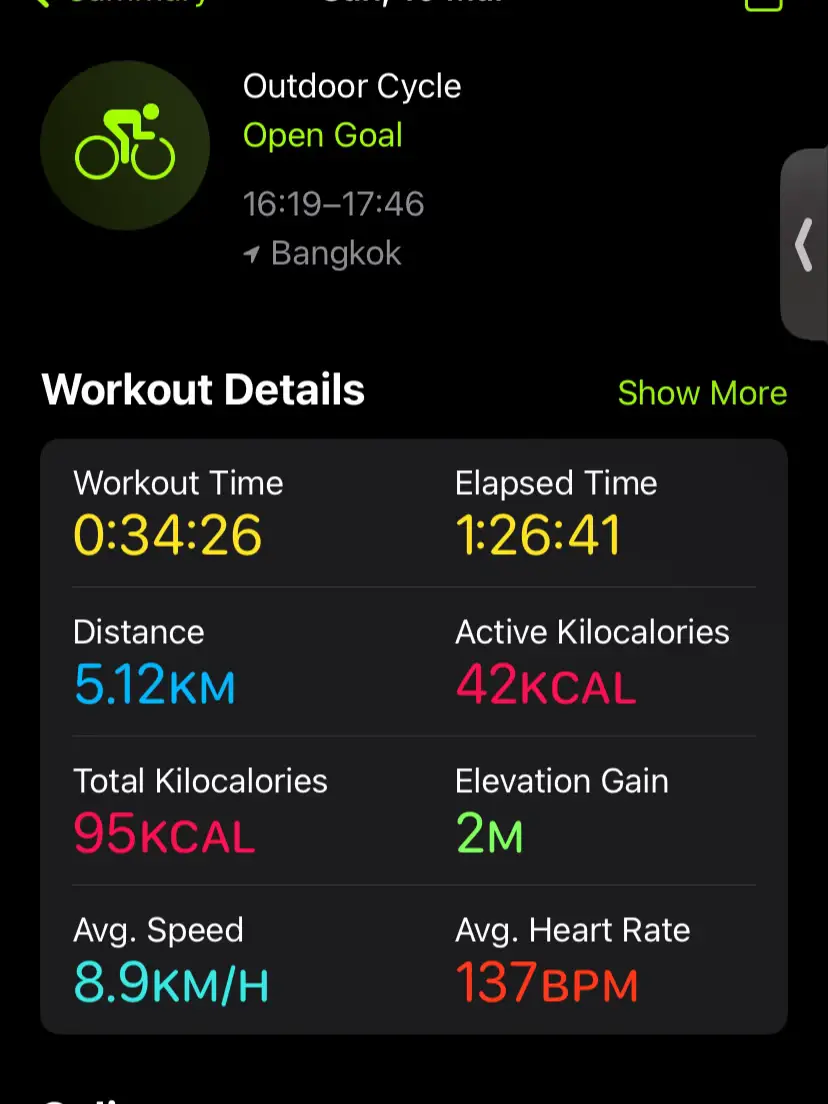This screenshot has width=828, height=1104.
Task: Select the workout time range 16:19–17:46
Action: pos(335,204)
